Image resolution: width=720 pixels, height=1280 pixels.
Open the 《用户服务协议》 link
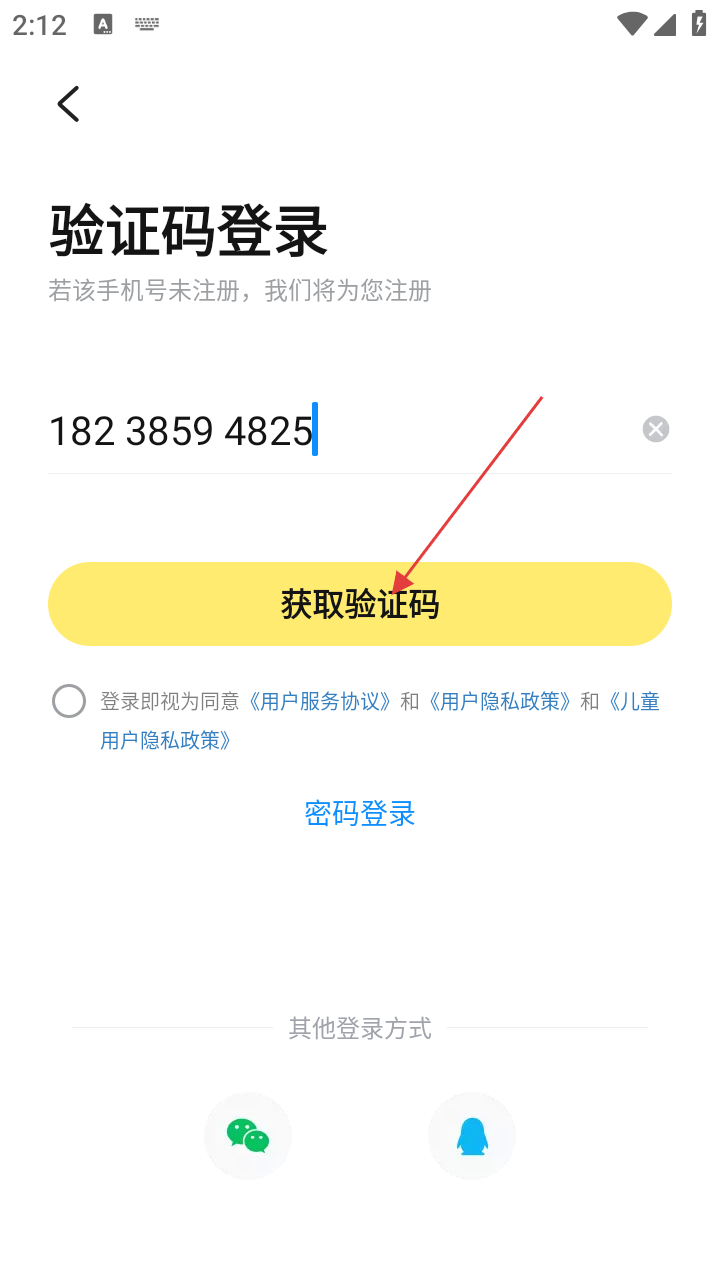(320, 702)
